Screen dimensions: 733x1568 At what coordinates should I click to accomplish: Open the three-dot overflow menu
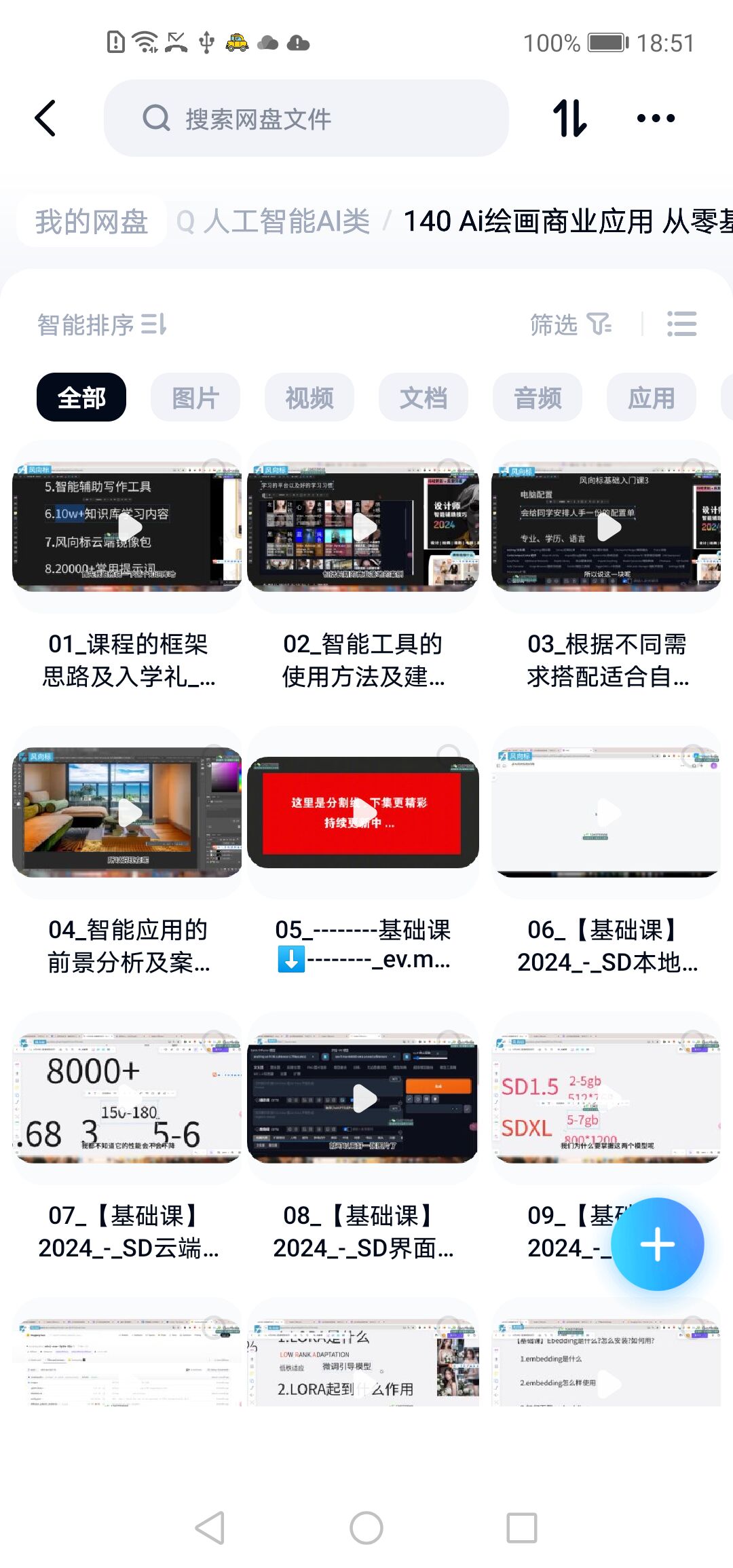point(656,118)
